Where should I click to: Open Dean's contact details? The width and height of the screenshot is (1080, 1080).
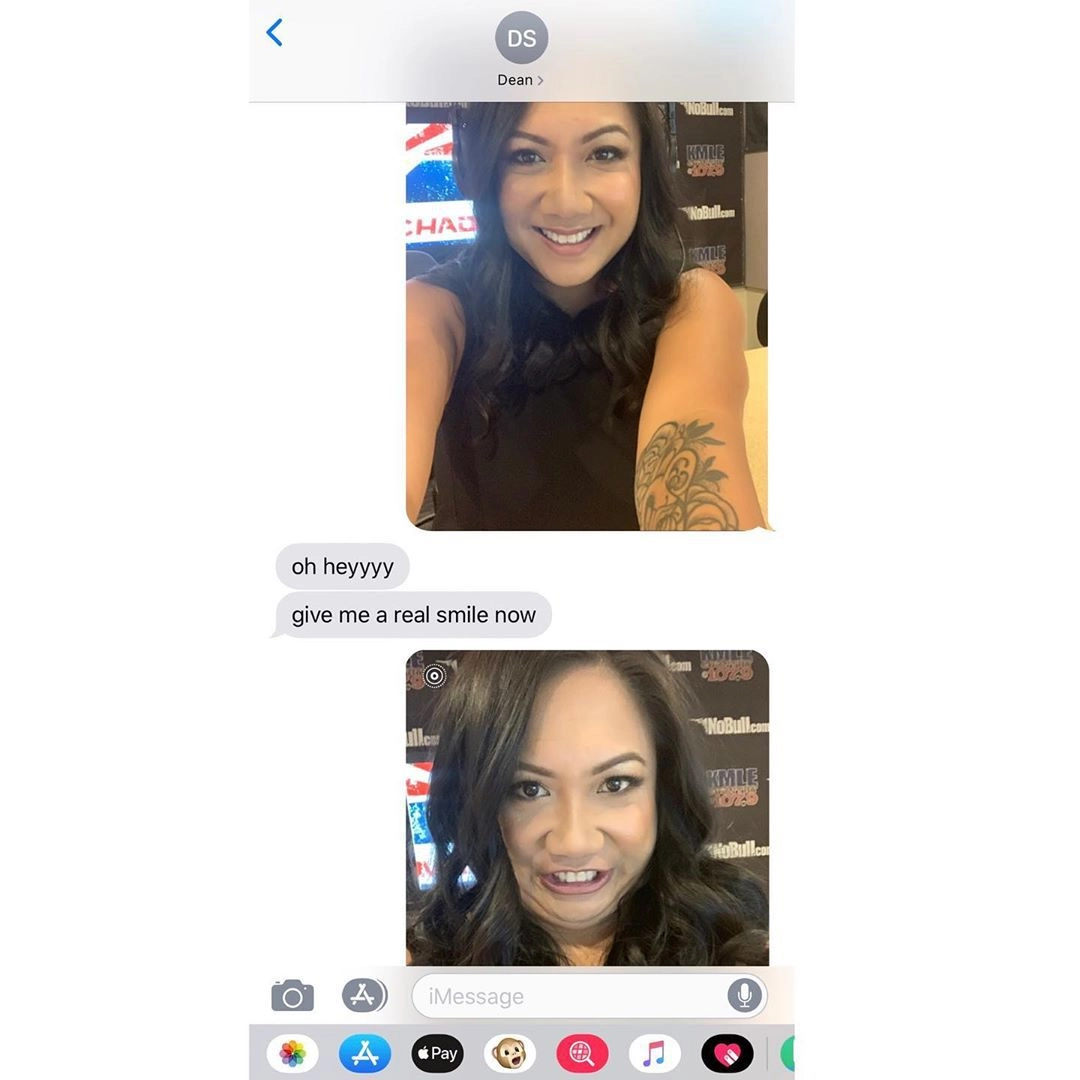(x=521, y=50)
